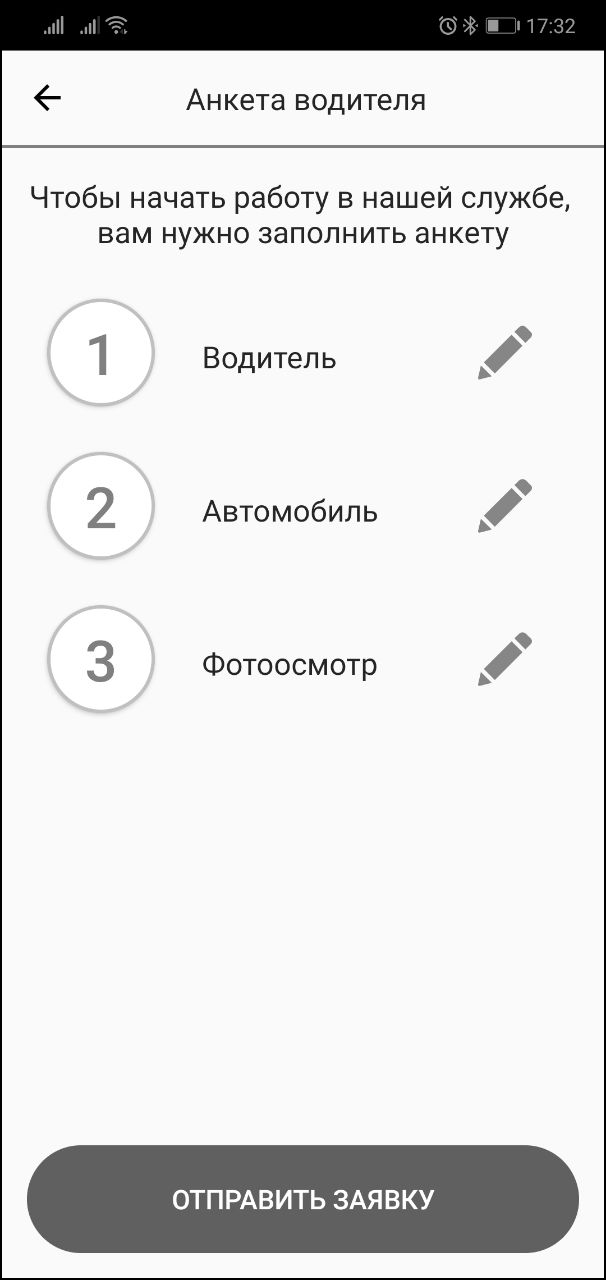Edit the Водитель section with pencil
The height and width of the screenshot is (1280, 606).
[505, 353]
